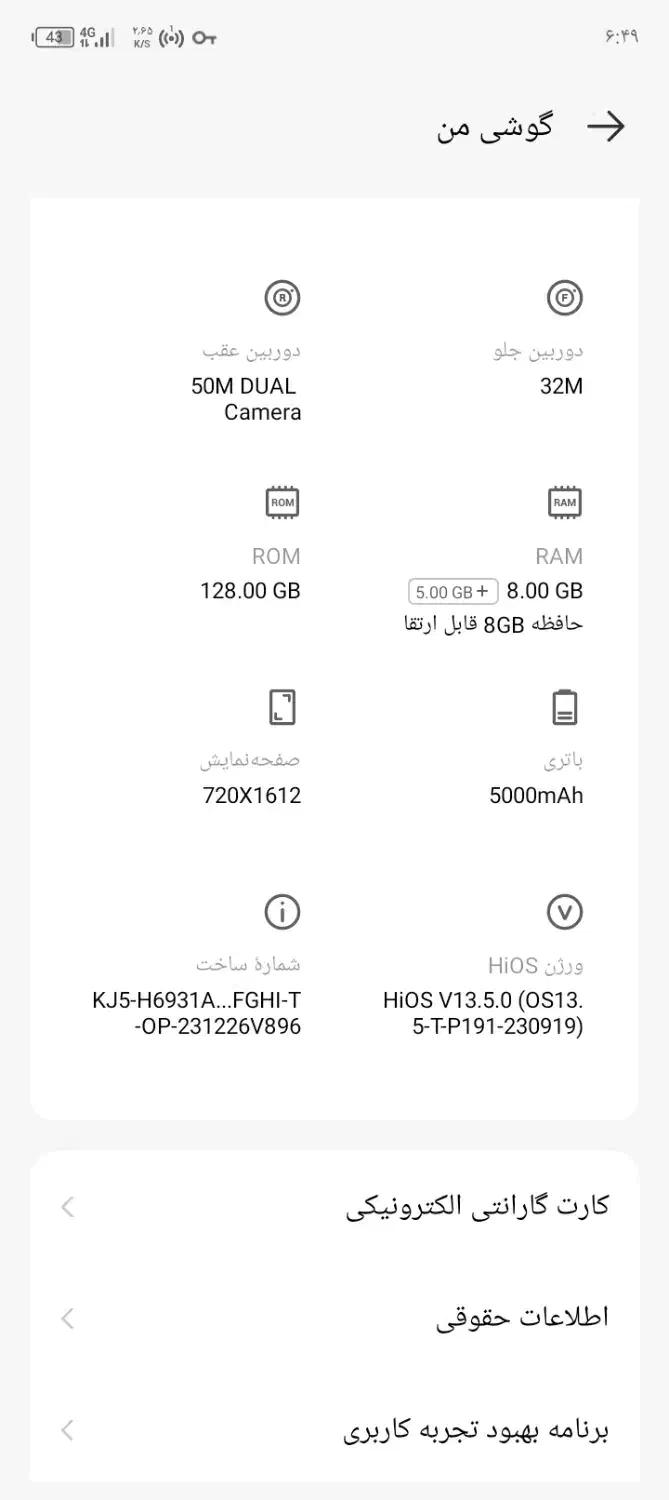Open the برنامه بهبود تجربه کاربری row

(335, 1430)
